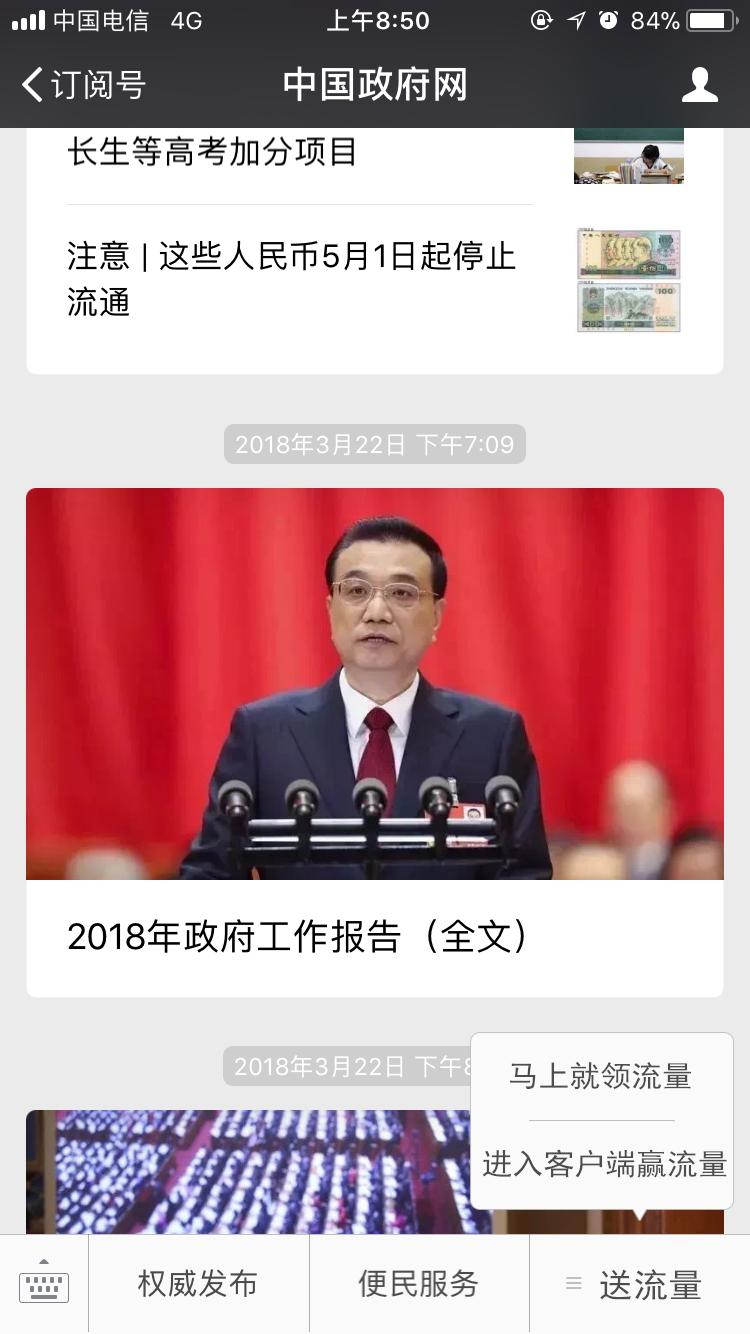Screen dimensions: 750x1334
Task: Open the 权威发布 menu
Action: (198, 1284)
